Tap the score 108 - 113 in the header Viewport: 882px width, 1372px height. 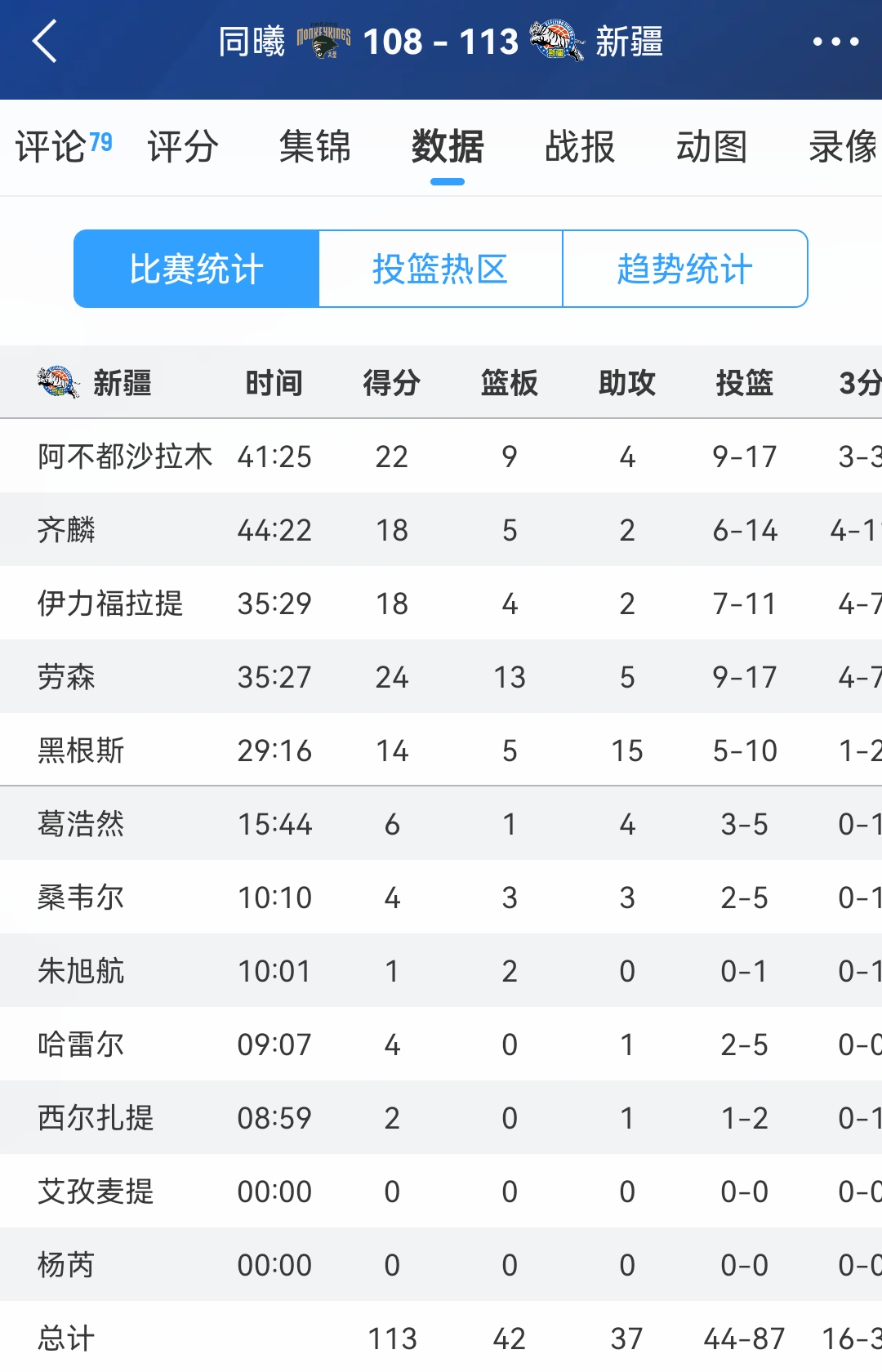pyautogui.click(x=442, y=39)
